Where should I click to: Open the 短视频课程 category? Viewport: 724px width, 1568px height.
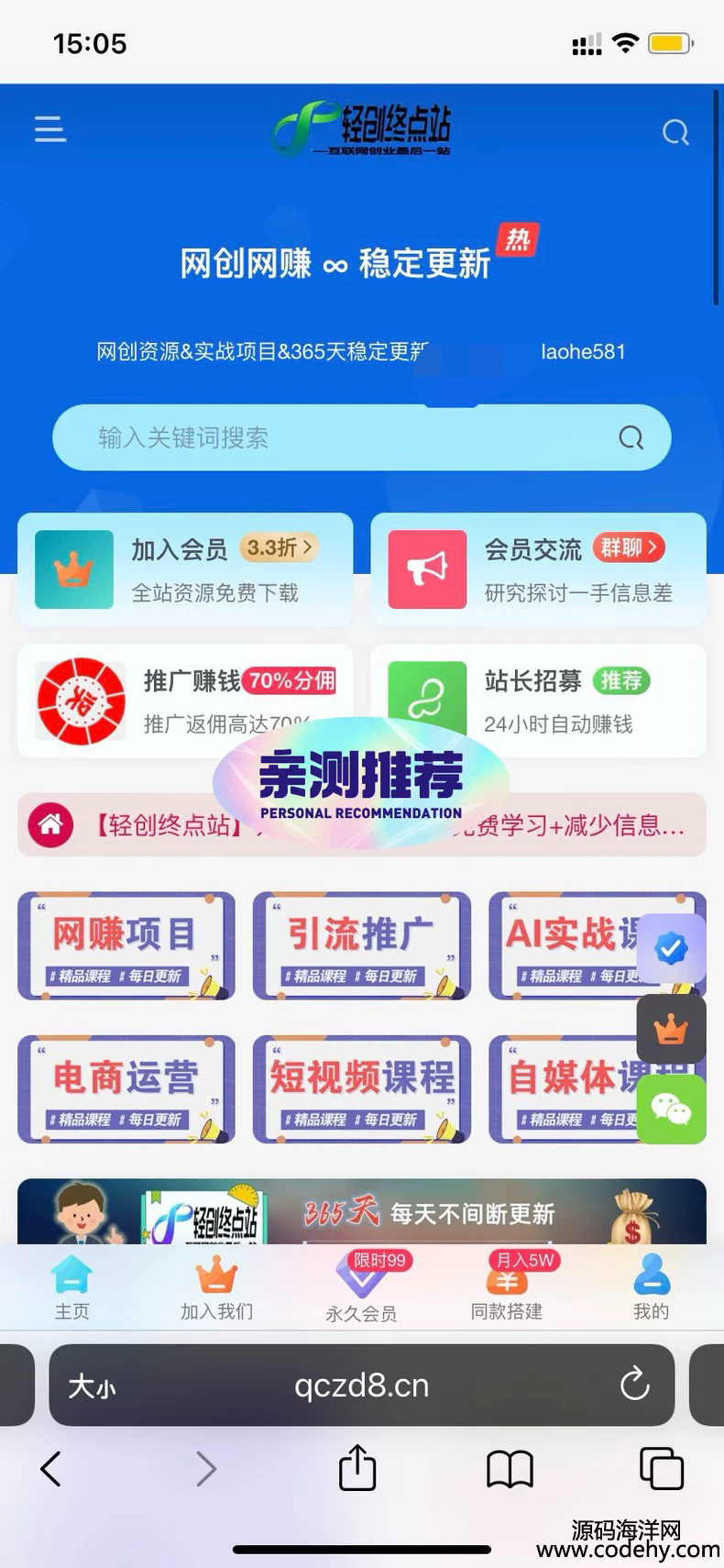(361, 1088)
